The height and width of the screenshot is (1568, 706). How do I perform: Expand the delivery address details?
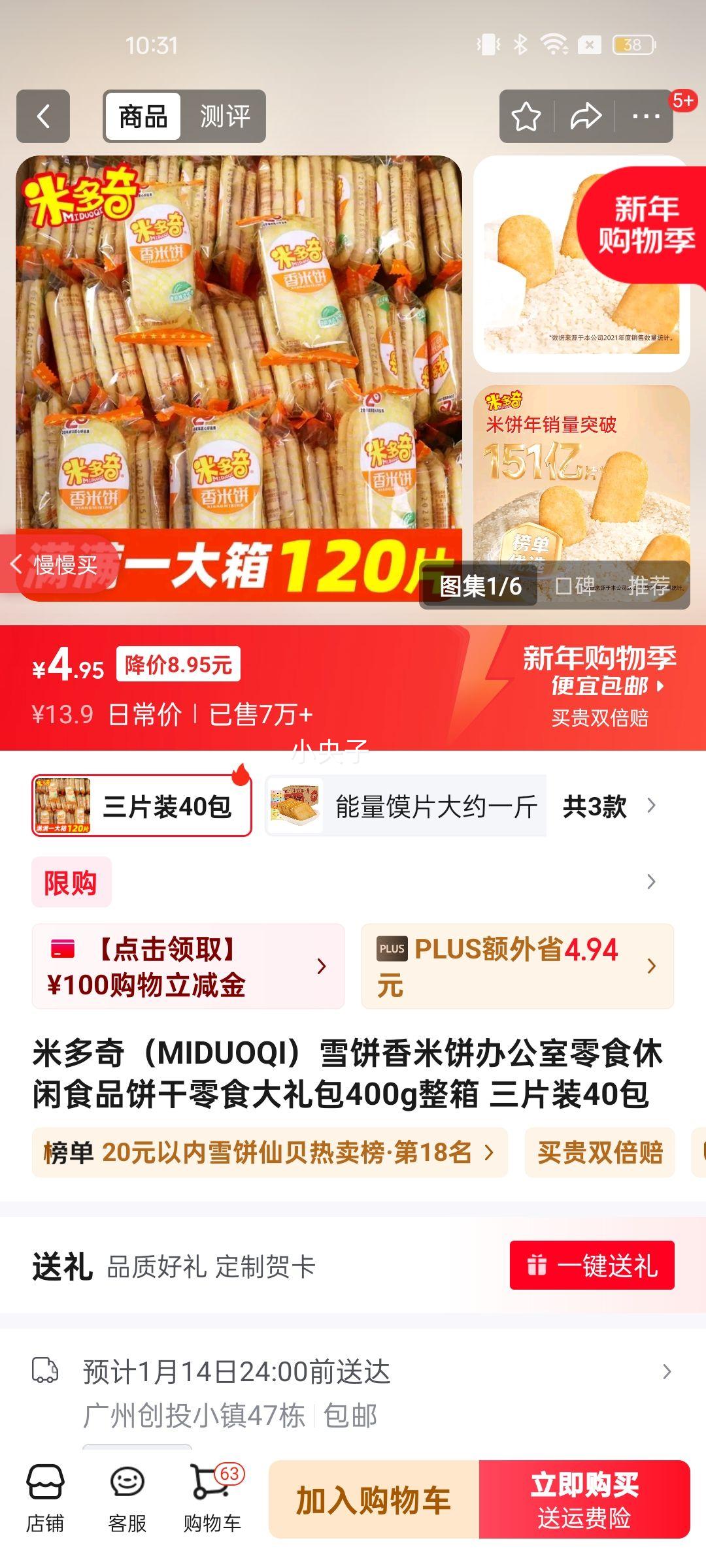point(665,1373)
